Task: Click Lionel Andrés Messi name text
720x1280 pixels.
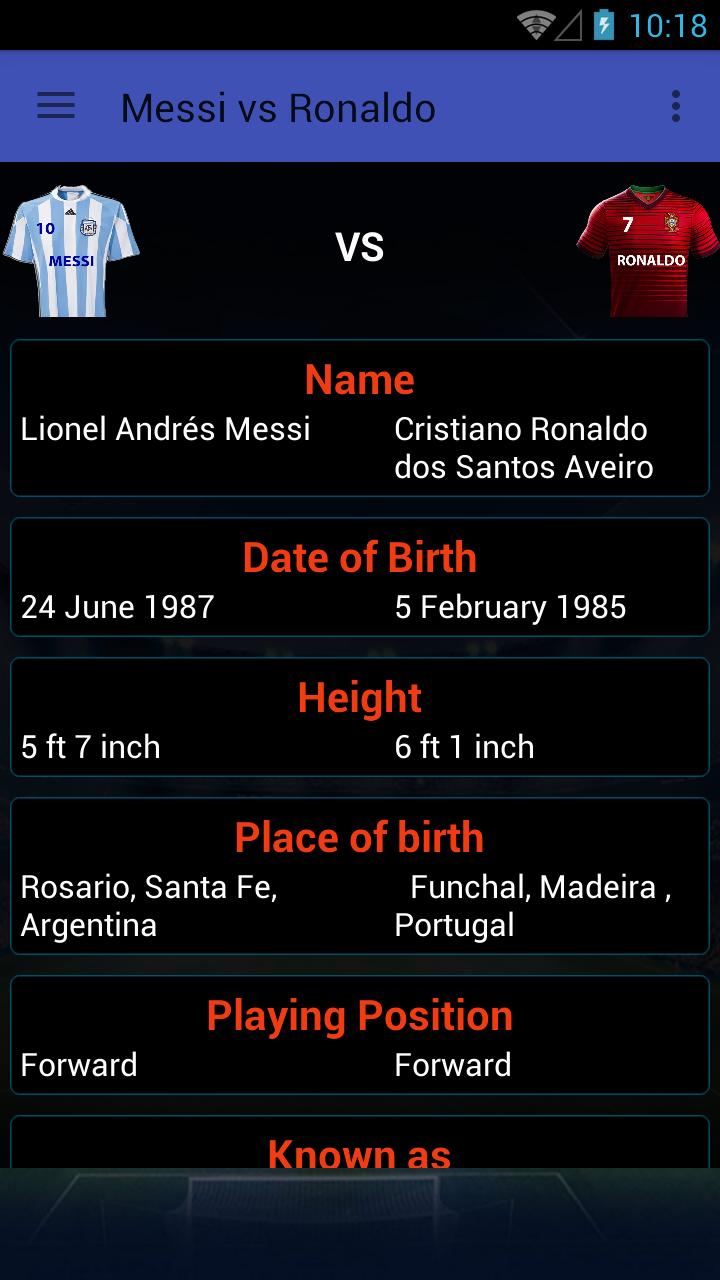Action: [165, 430]
